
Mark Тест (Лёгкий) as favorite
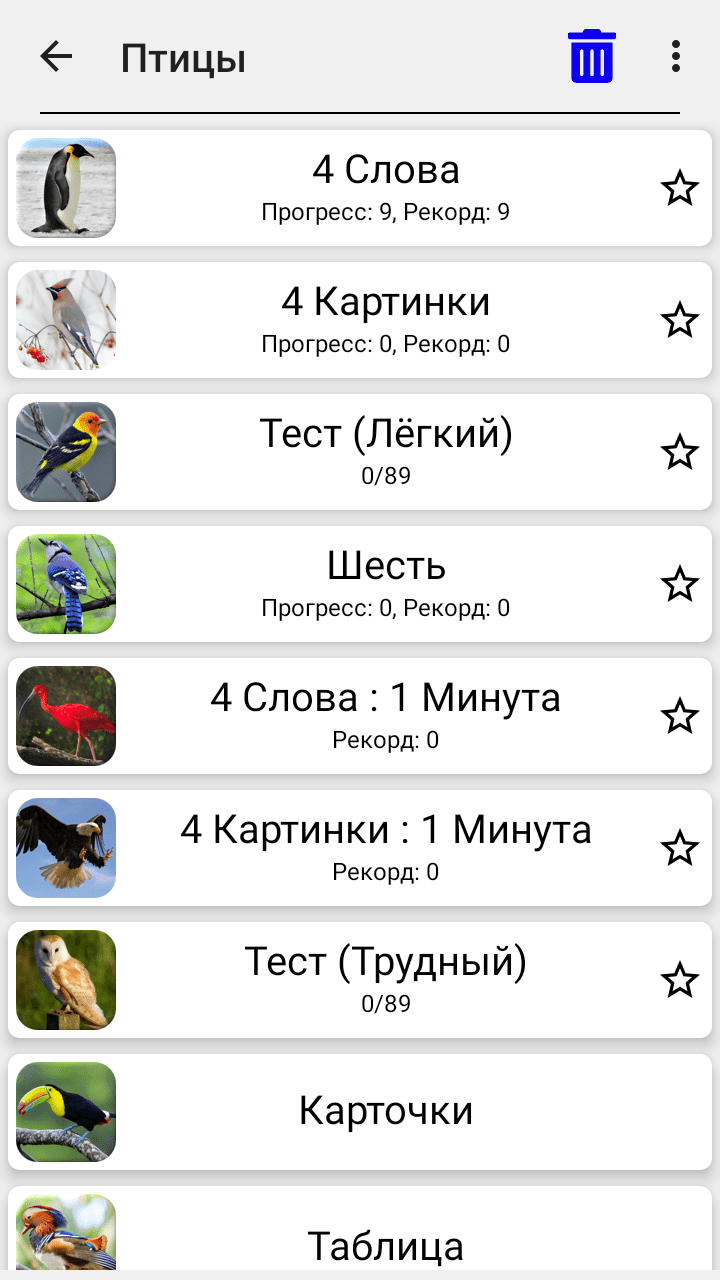pos(680,452)
